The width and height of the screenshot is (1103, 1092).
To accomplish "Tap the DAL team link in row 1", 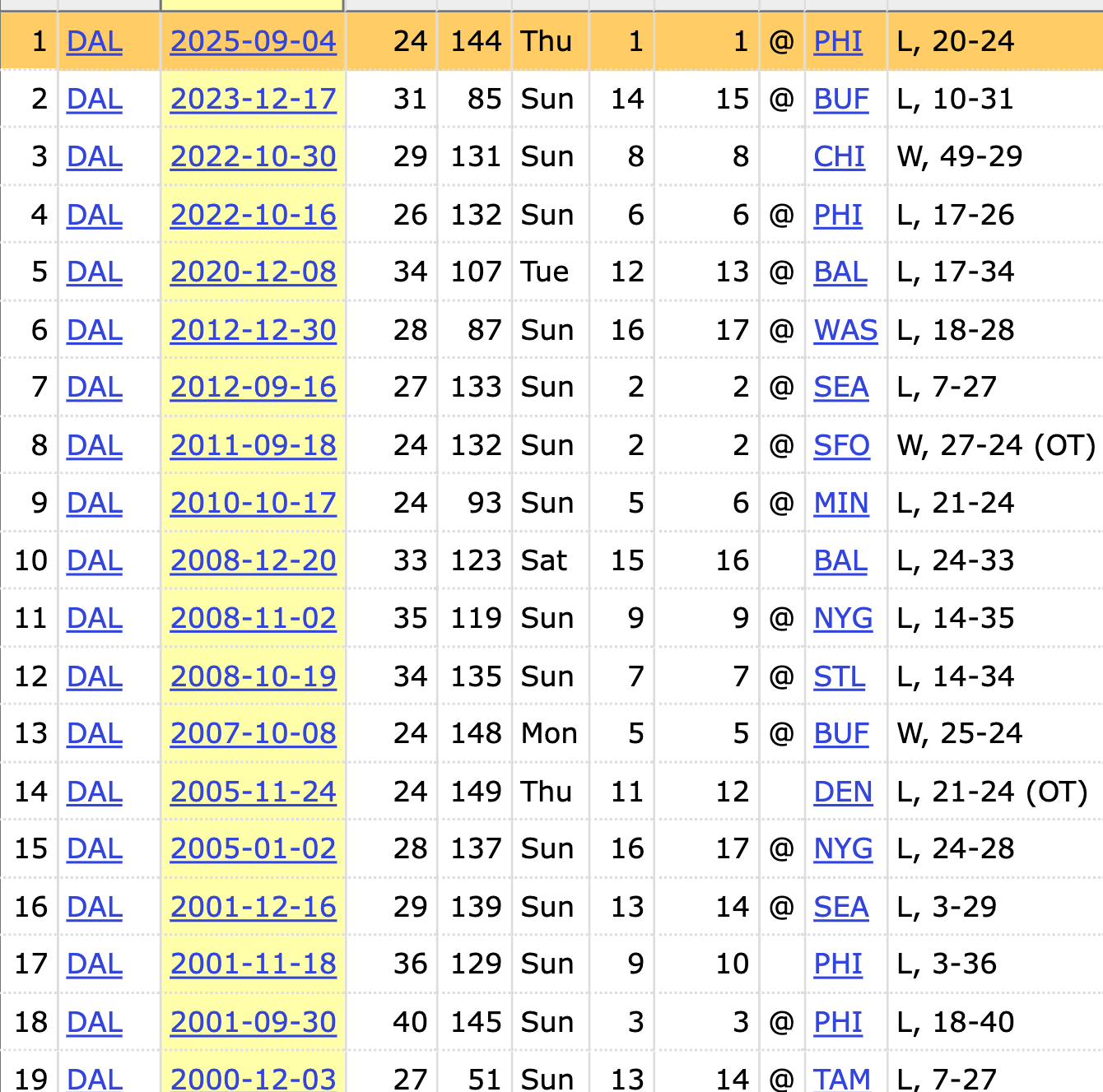I will (x=94, y=41).
